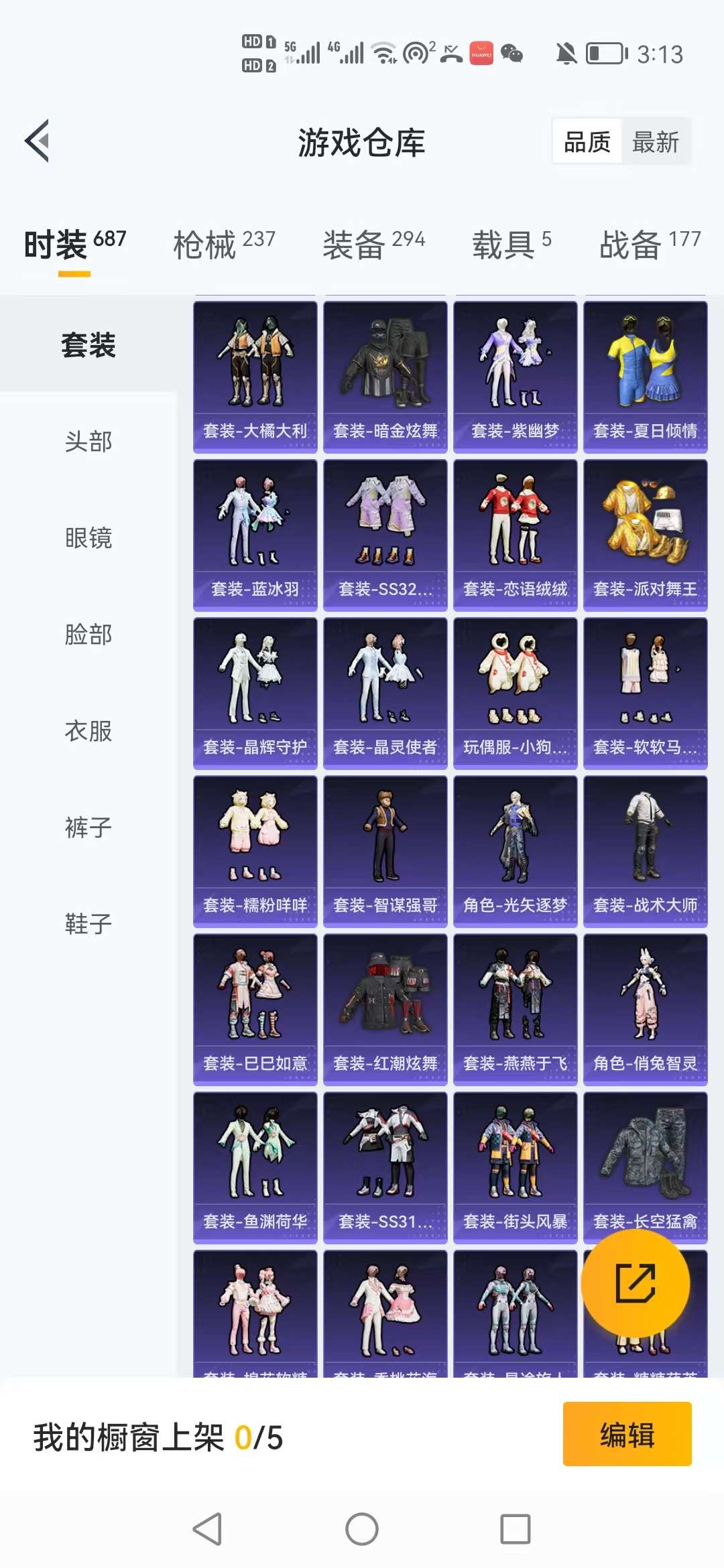Sort by 品质
The image size is (724, 1568).
587,142
